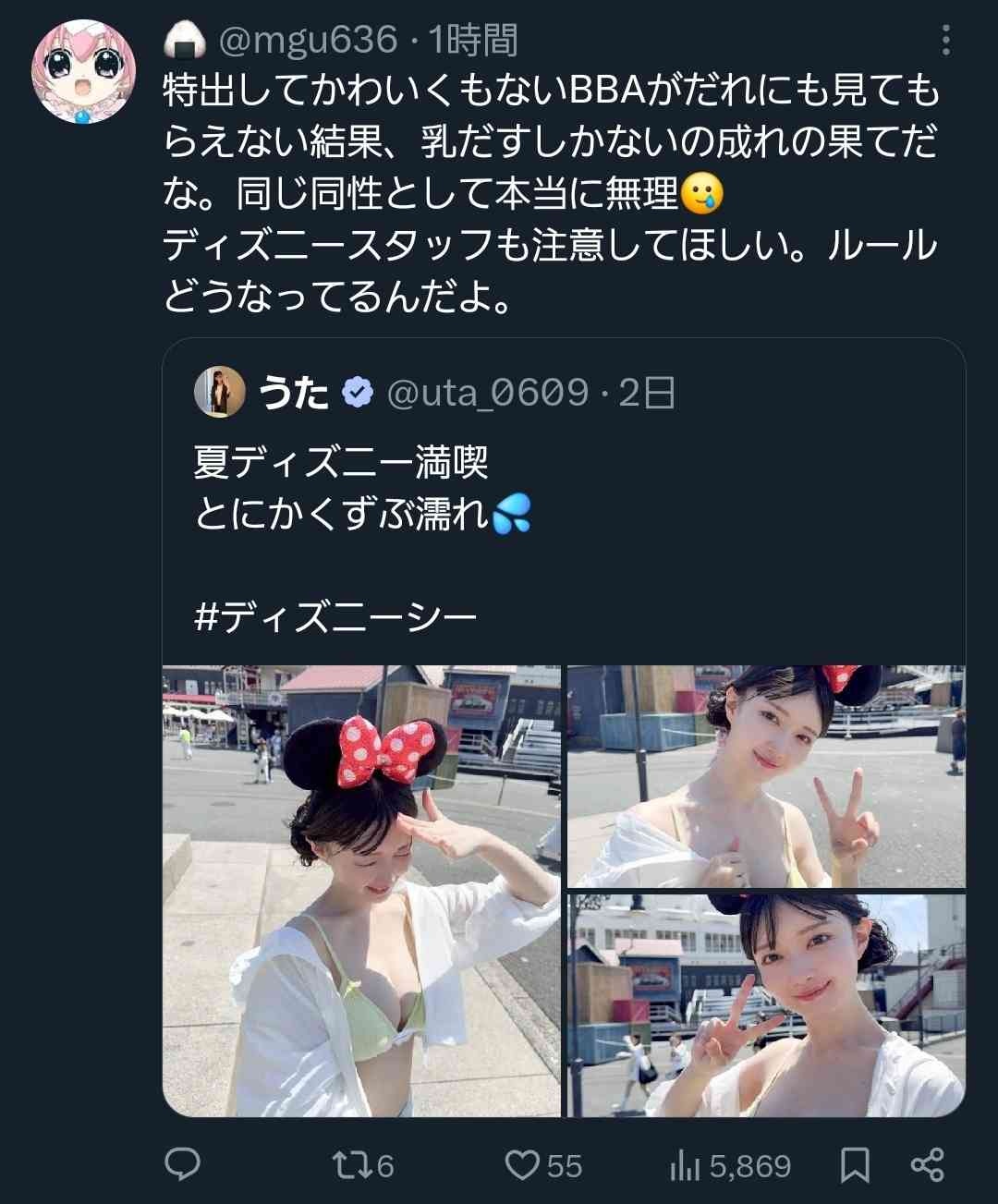998x1204 pixels.
Task: Open the large left photo with polka-dot bow
Action: click(361, 890)
